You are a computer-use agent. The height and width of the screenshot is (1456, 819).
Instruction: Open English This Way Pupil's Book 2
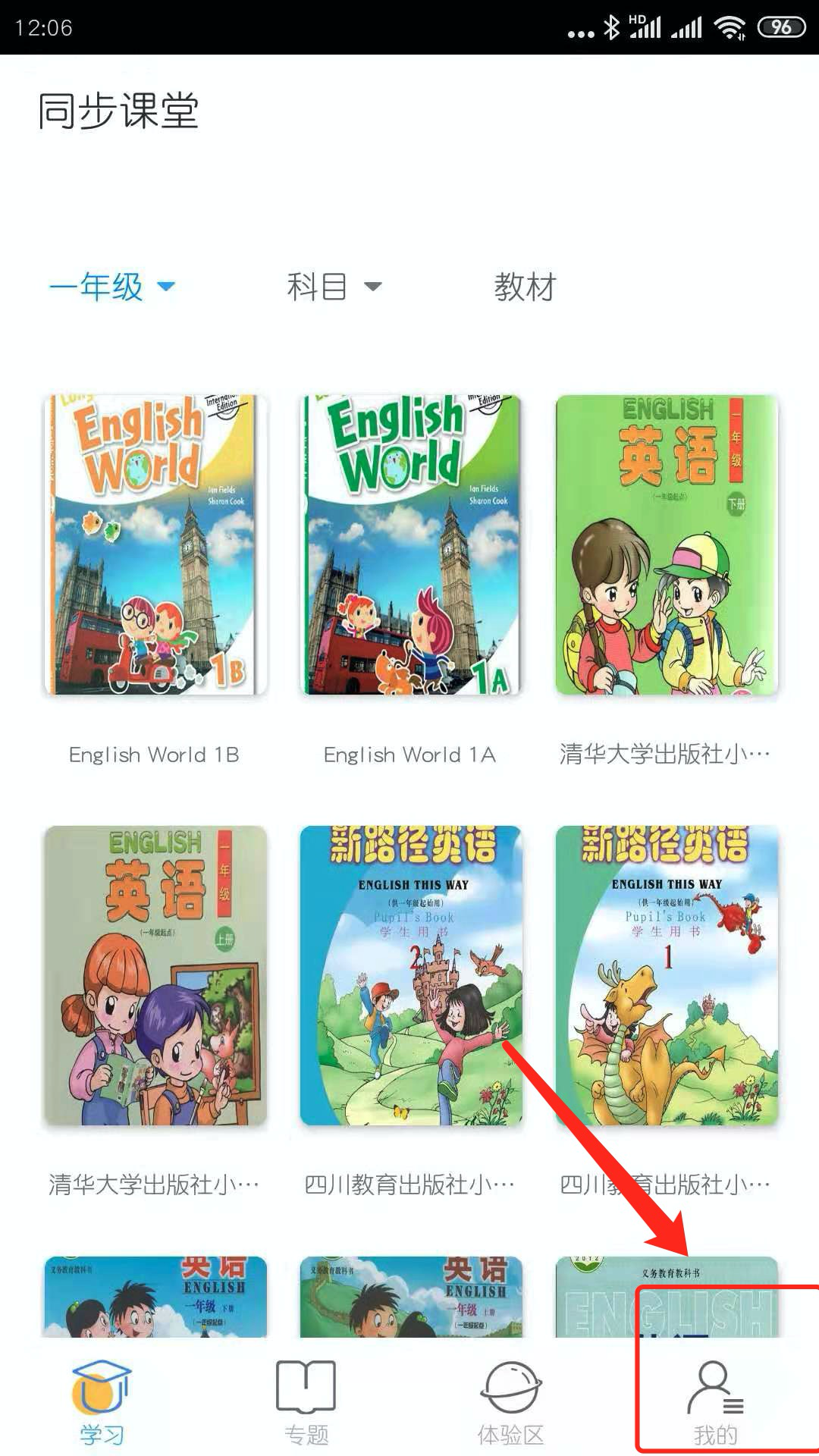(x=410, y=975)
